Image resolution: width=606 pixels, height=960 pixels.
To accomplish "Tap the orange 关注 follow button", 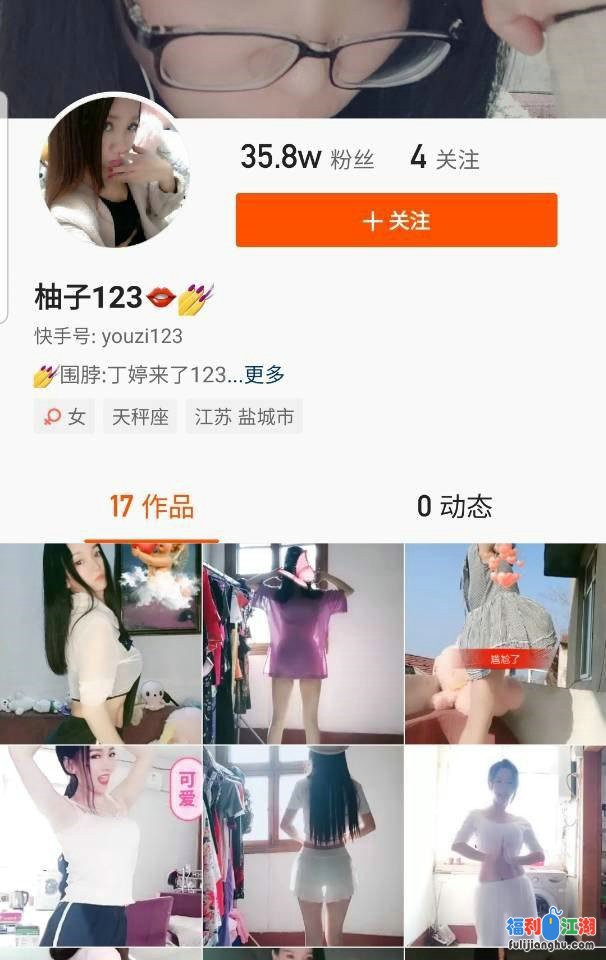I will pyautogui.click(x=396, y=220).
